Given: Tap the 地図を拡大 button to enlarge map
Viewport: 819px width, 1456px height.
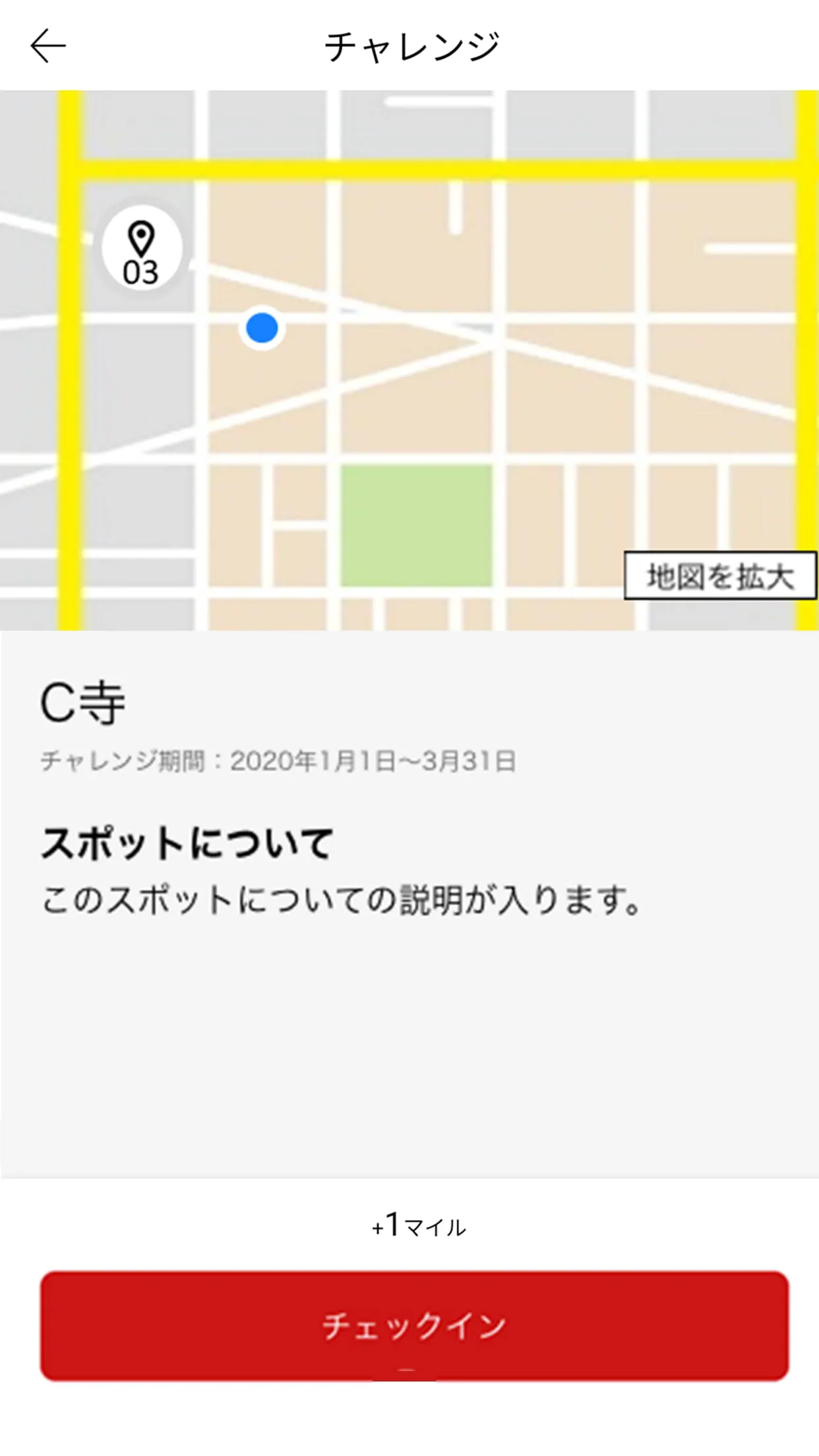Looking at the screenshot, I should (x=720, y=576).
